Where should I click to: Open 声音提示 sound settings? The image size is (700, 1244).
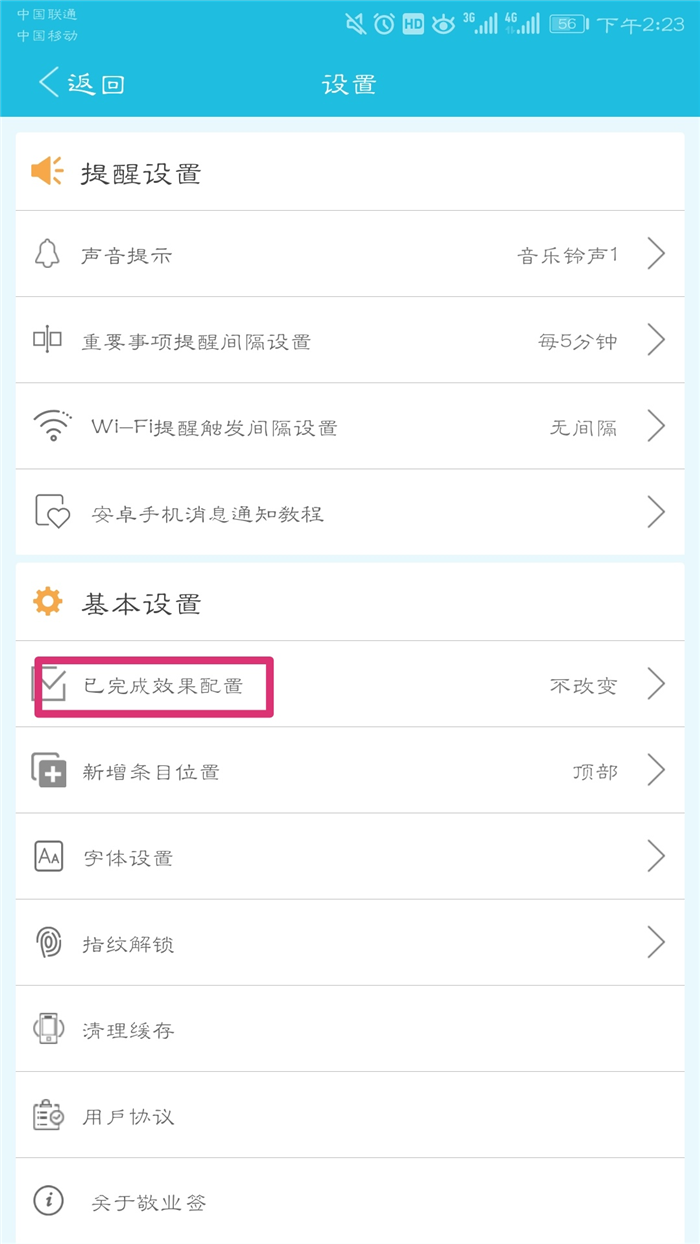click(350, 254)
